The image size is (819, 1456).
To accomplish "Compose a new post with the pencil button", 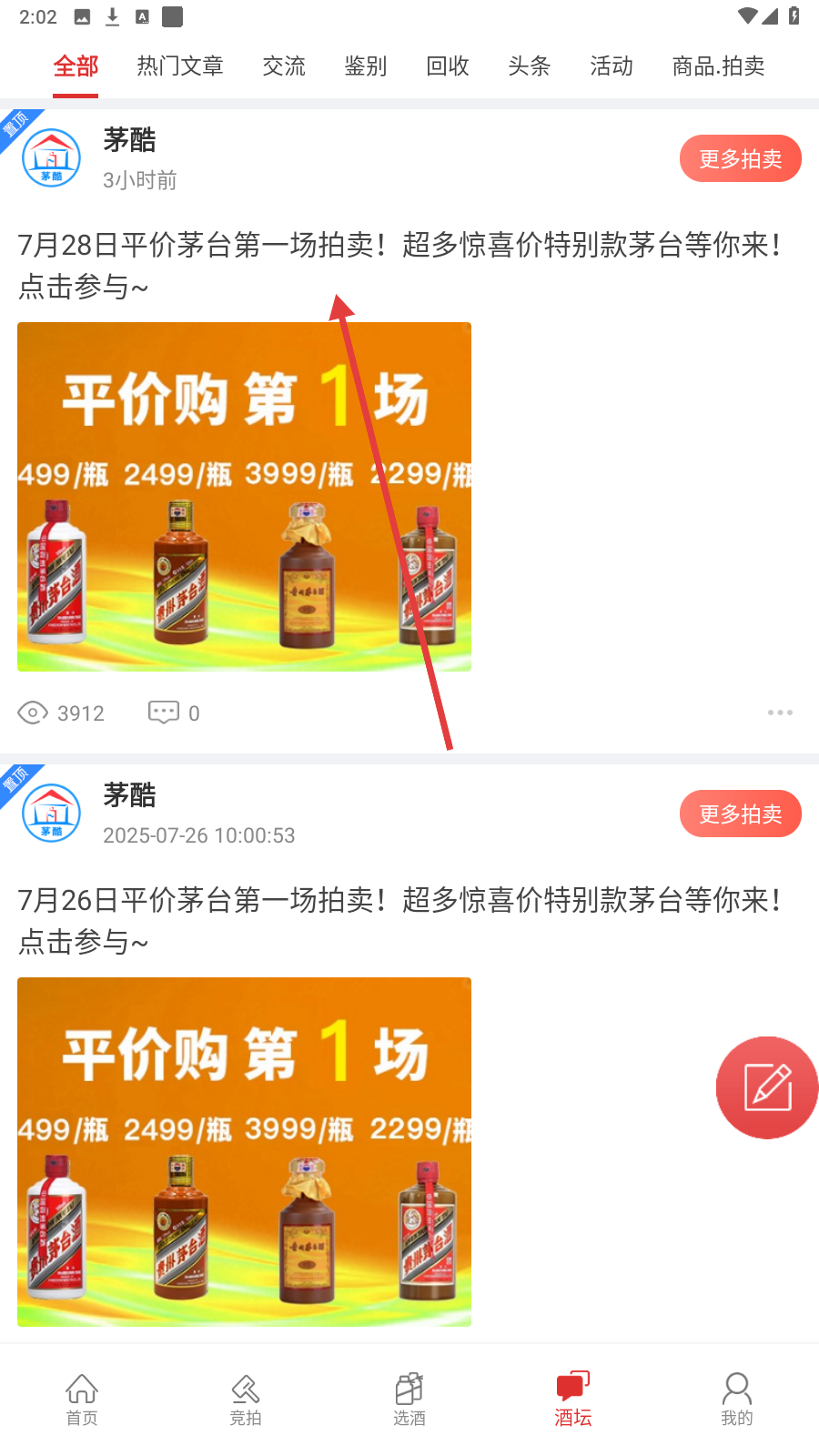I will pos(767,1087).
